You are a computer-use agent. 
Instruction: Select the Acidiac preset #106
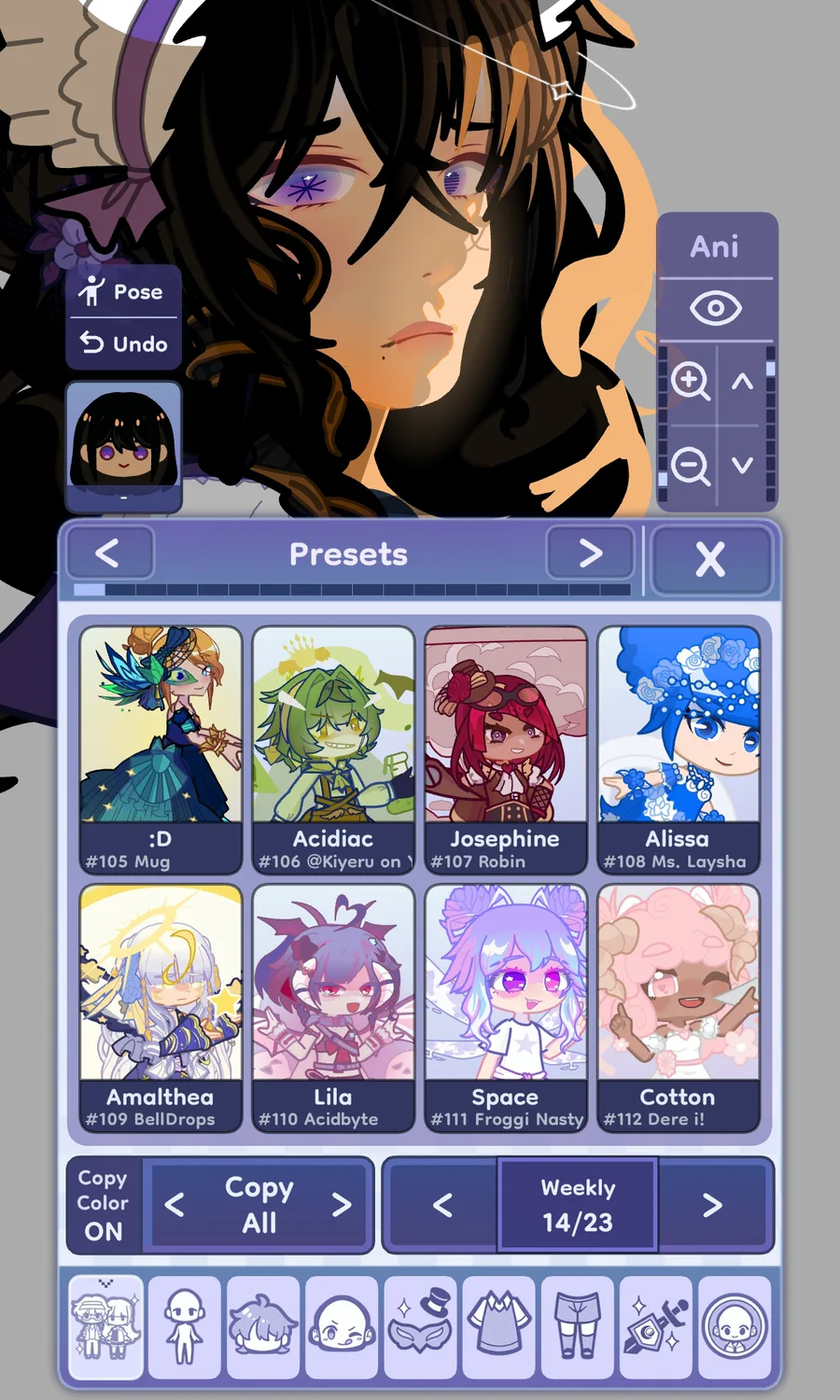coord(333,749)
